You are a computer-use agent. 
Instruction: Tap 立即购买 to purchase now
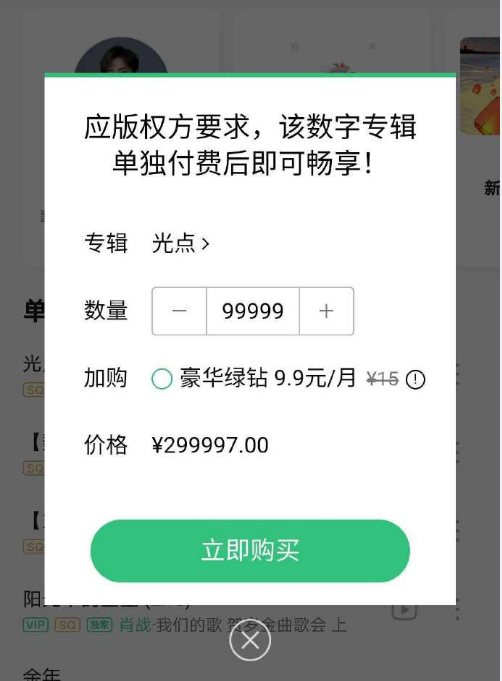tap(250, 550)
